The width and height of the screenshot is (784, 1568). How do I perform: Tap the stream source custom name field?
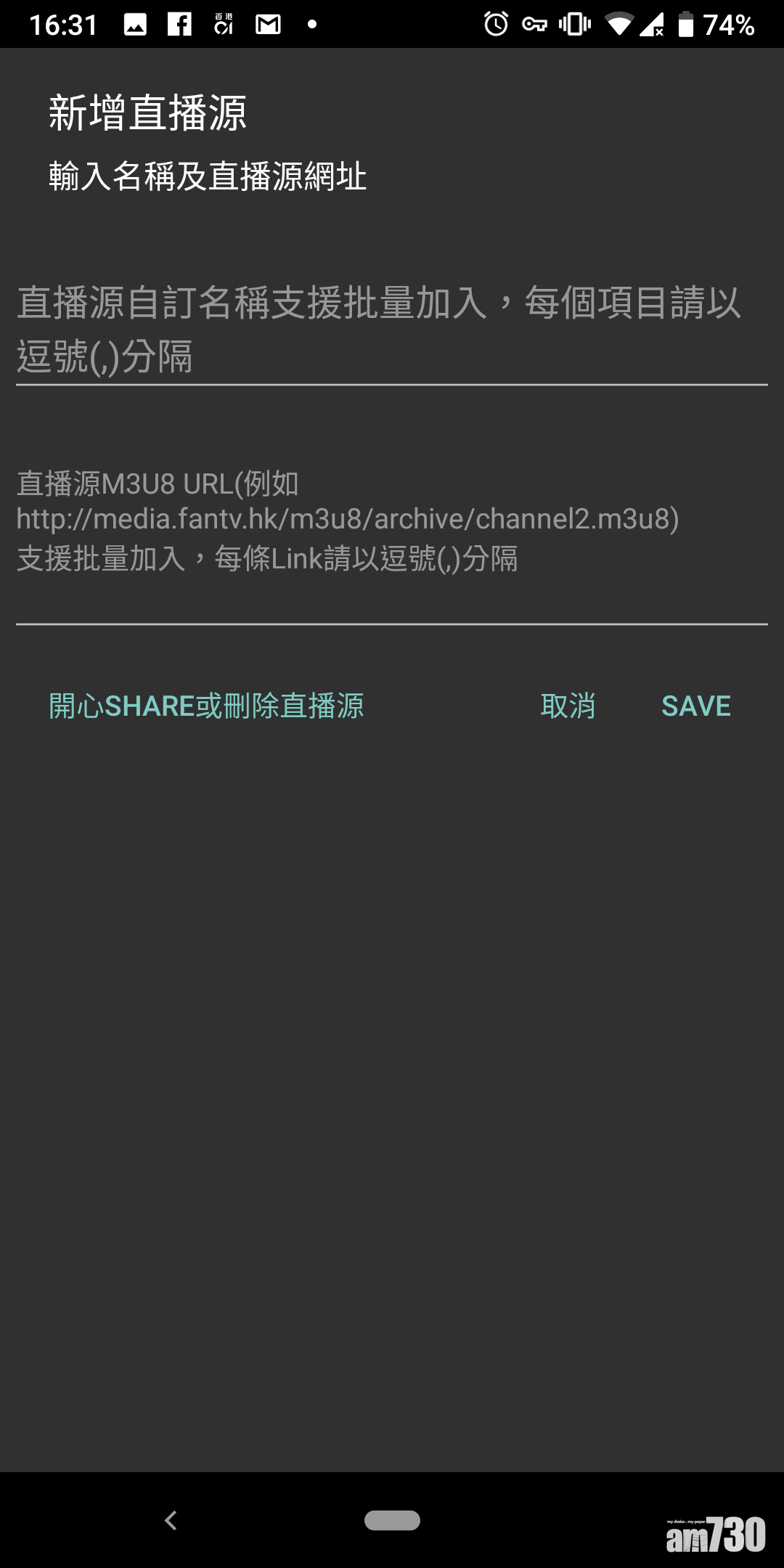[x=392, y=329]
